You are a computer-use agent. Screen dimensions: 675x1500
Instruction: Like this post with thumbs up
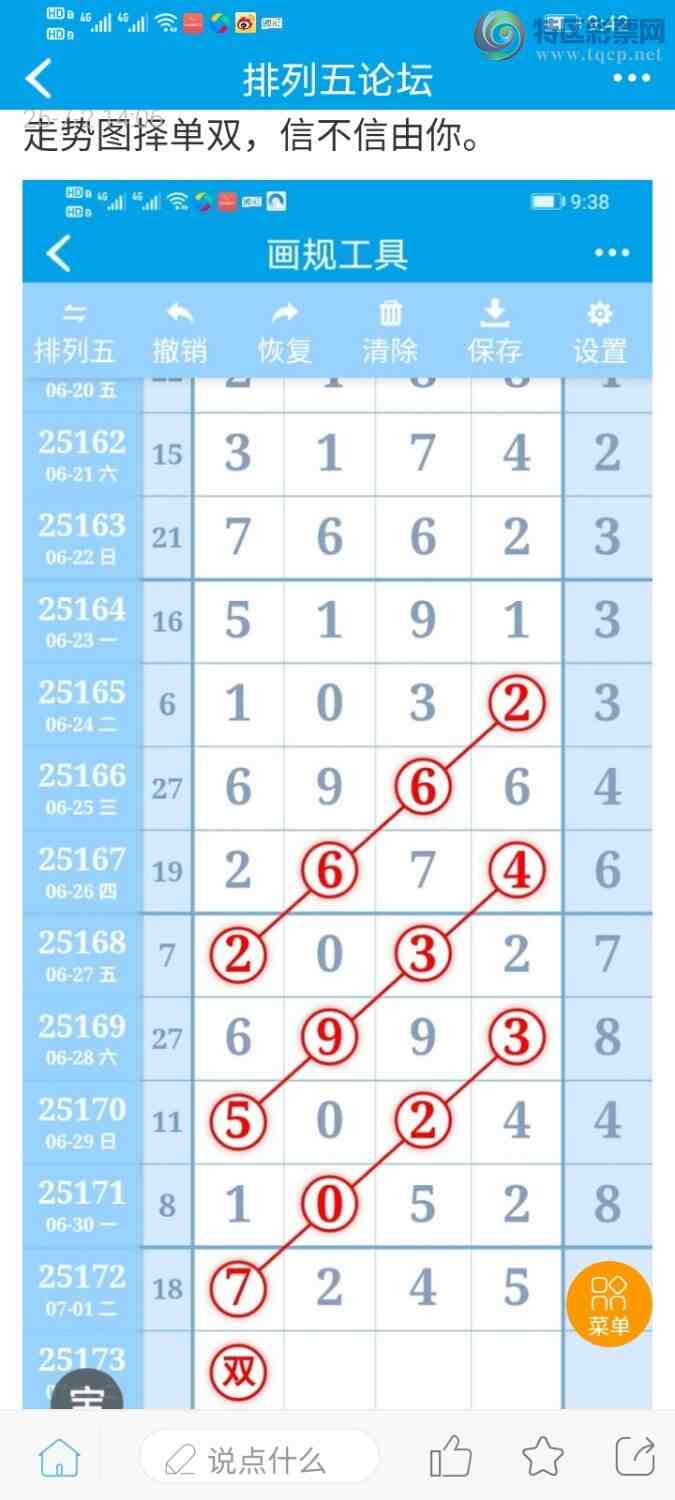pyautogui.click(x=450, y=1458)
